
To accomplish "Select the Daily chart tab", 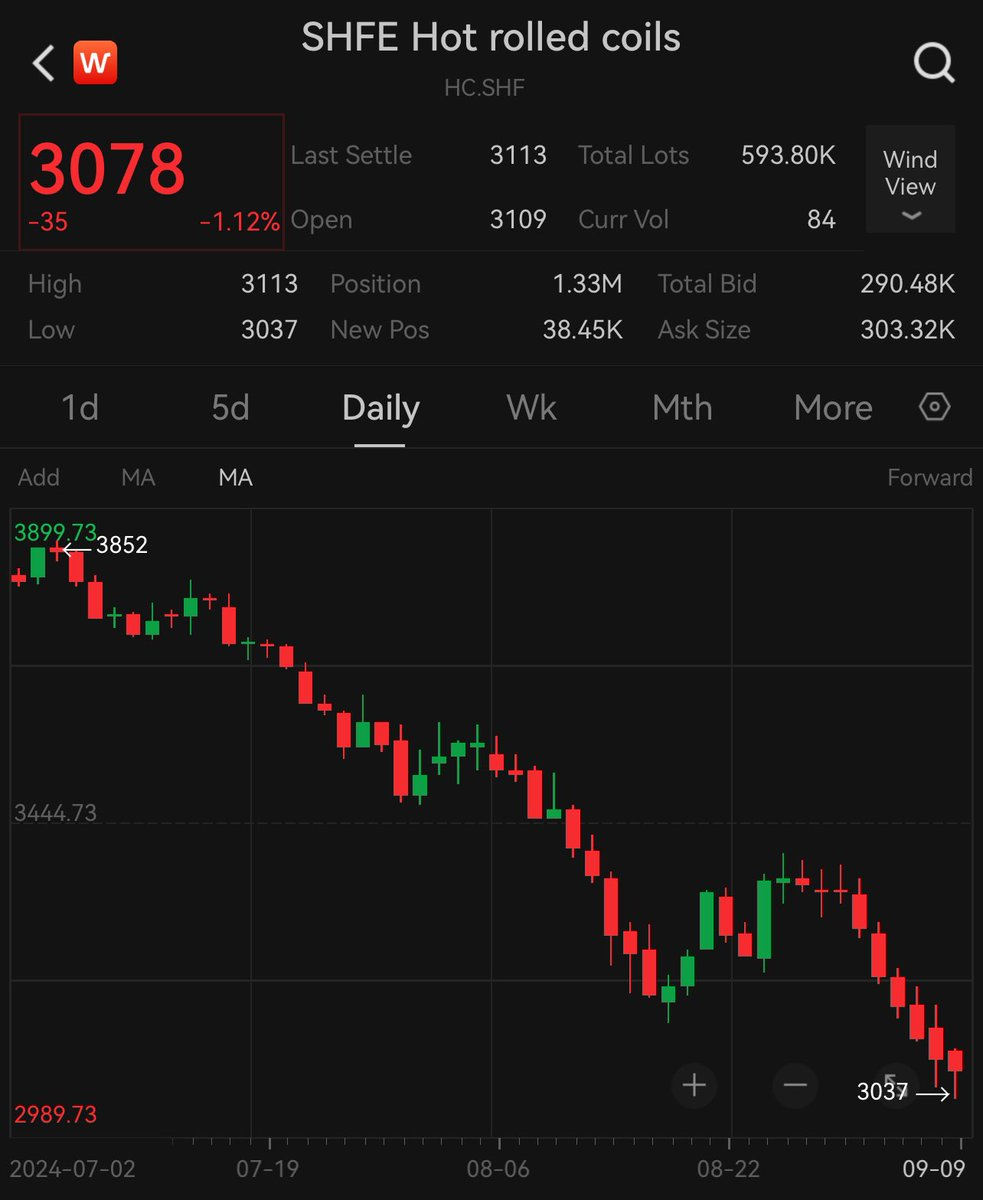I will [x=380, y=408].
